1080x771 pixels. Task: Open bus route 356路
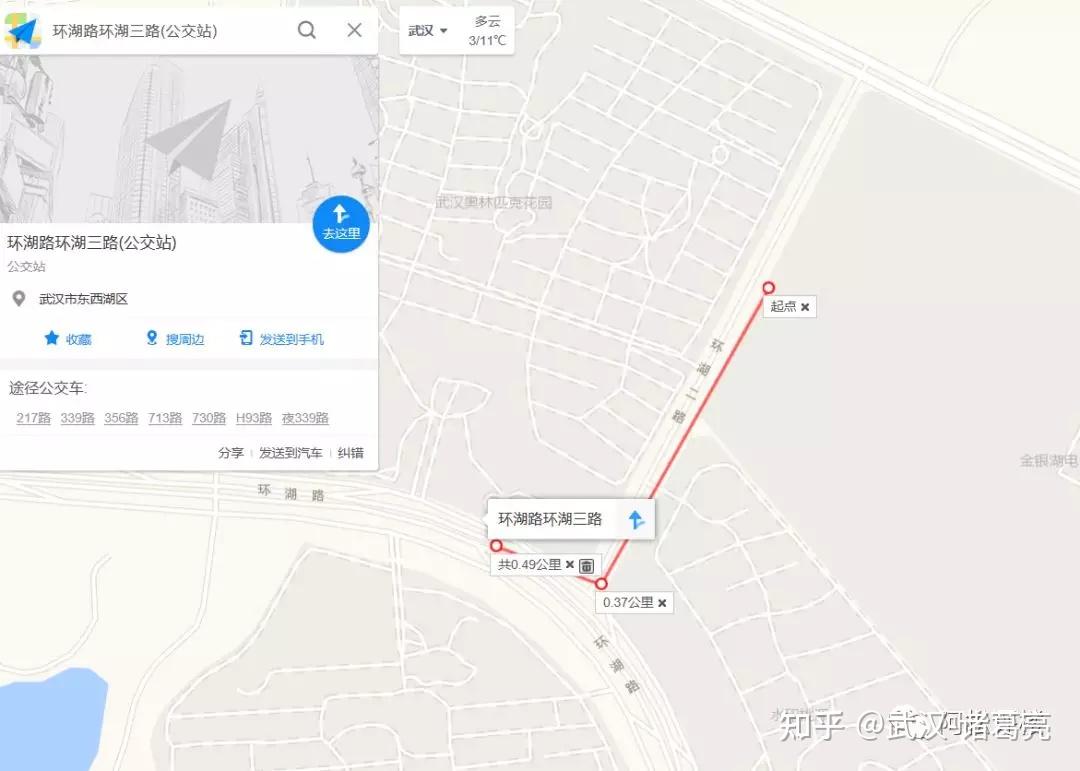[121, 418]
